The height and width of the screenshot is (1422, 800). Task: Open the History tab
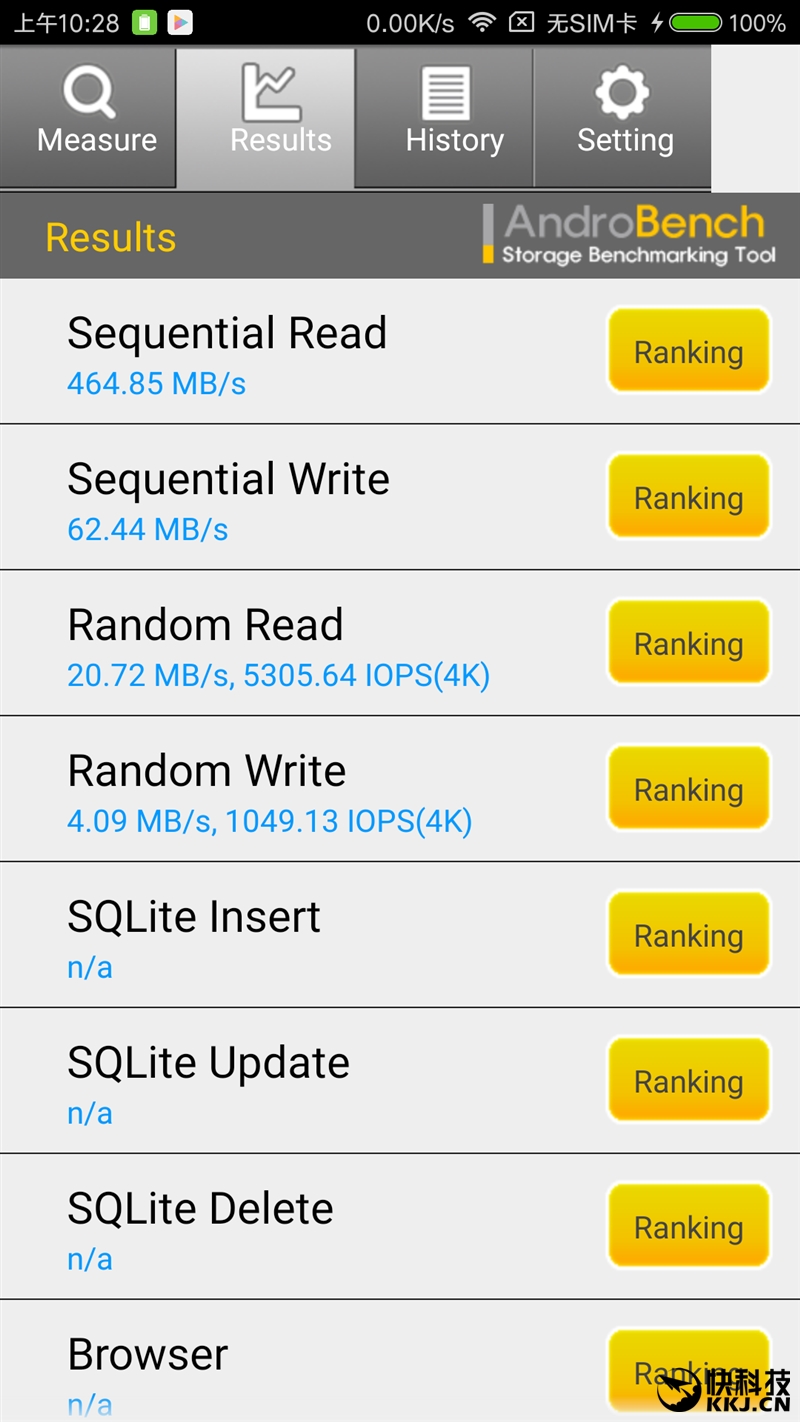(x=445, y=117)
